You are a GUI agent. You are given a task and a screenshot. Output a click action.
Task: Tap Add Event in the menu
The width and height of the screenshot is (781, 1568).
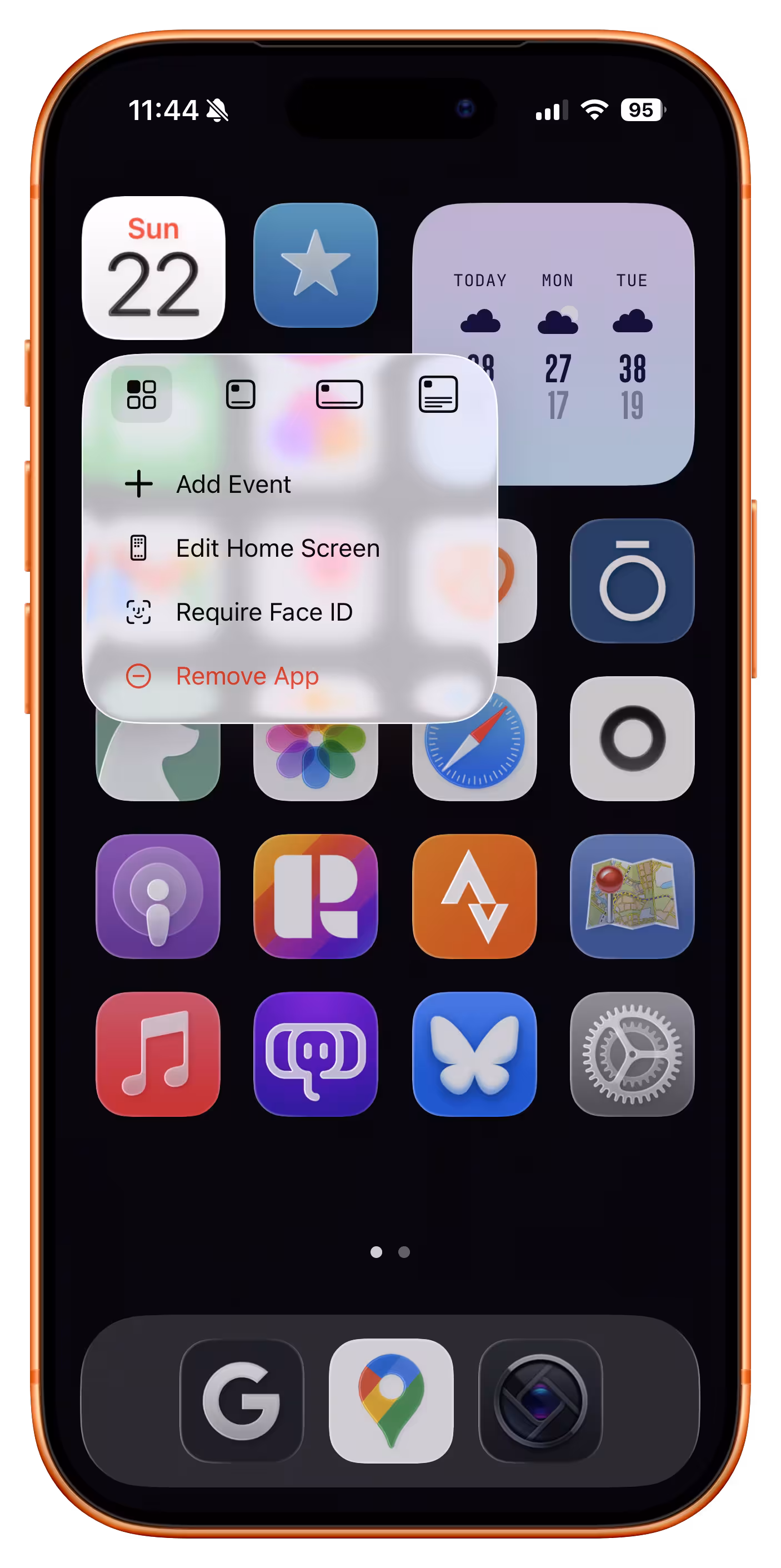point(234,485)
